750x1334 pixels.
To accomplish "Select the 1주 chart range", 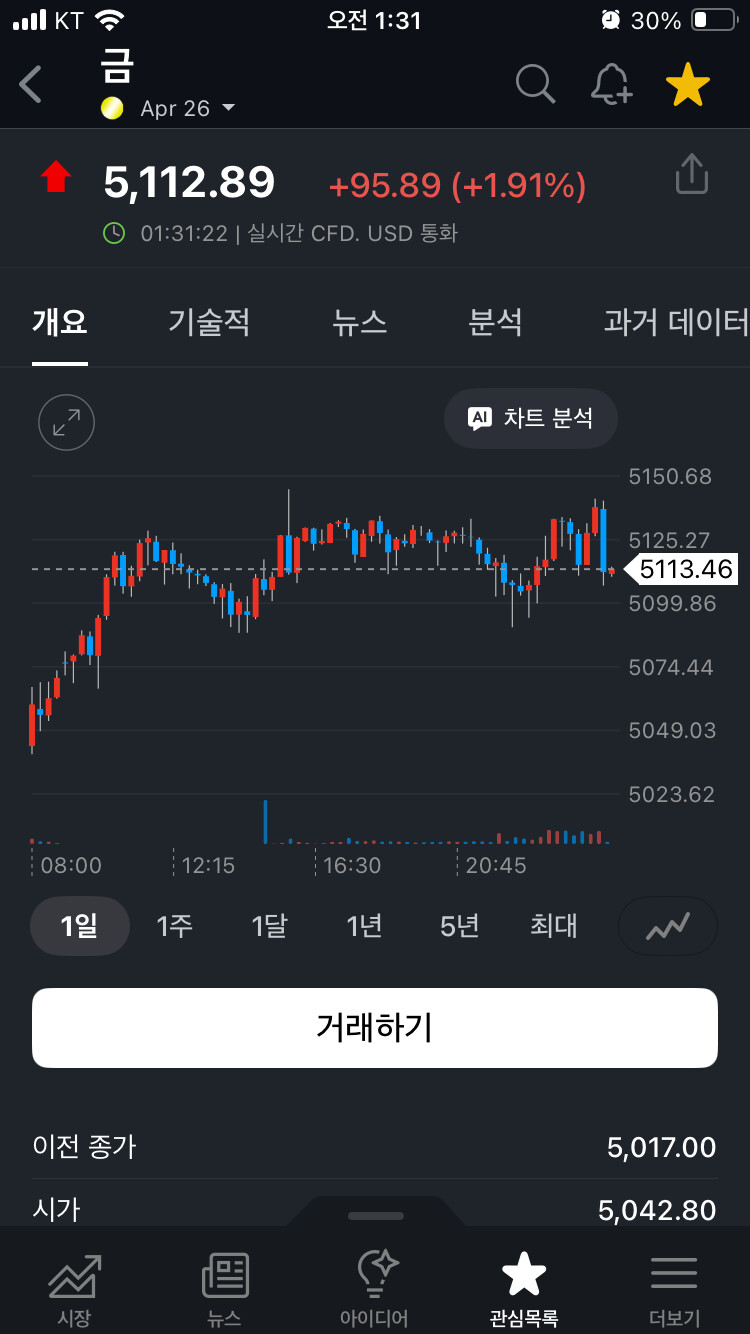I will [174, 926].
